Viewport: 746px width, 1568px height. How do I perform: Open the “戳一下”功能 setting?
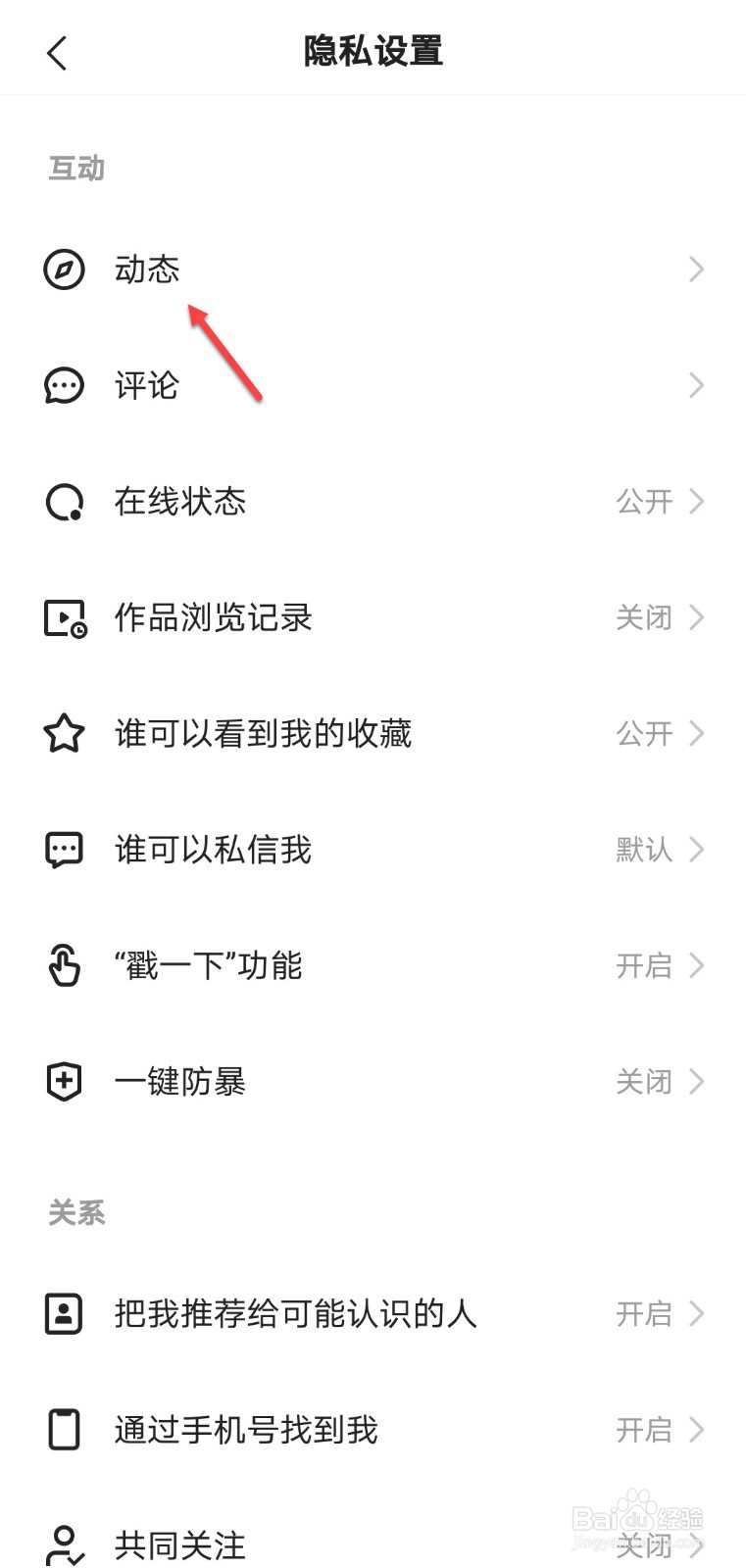click(373, 965)
